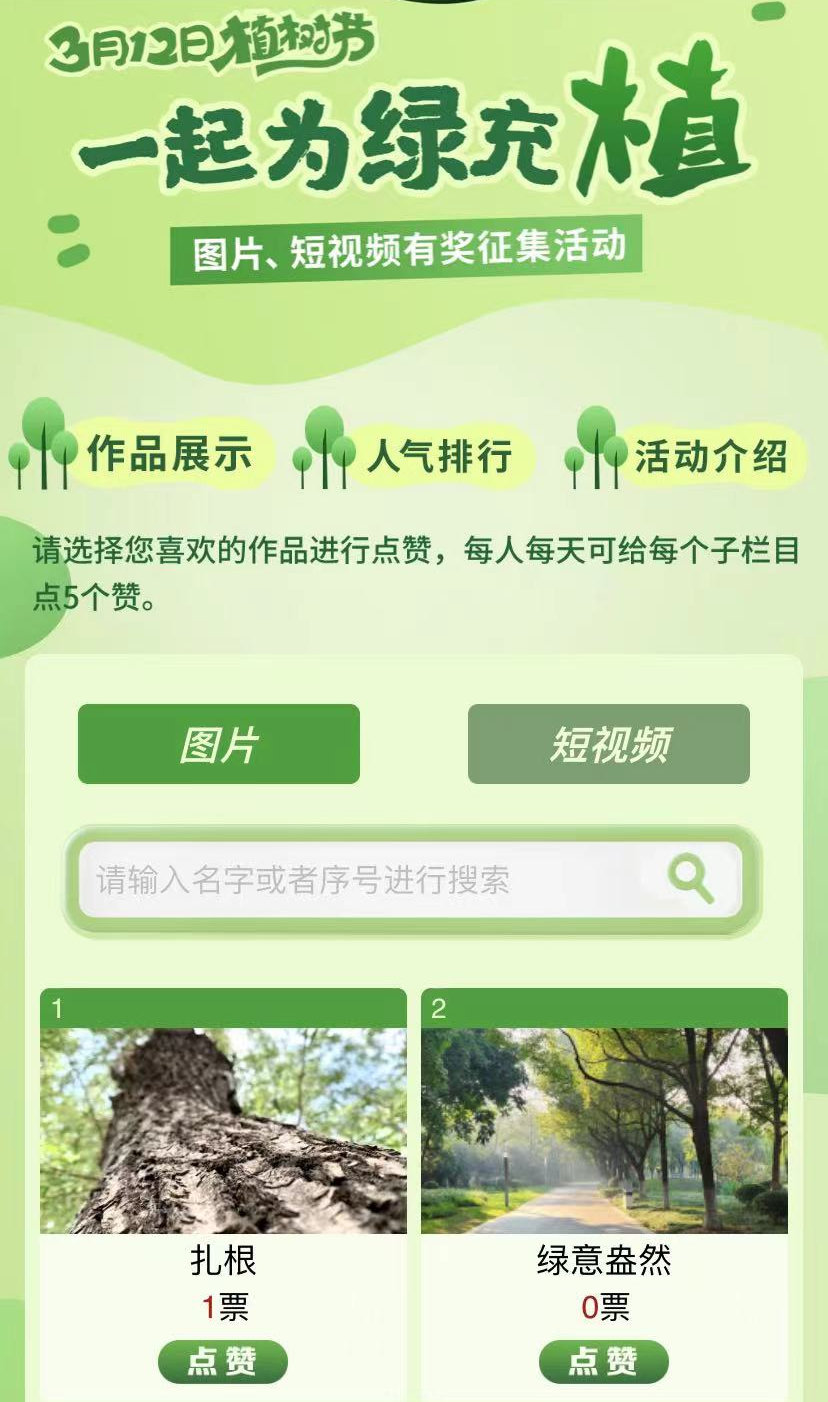Switch to the 短视频 category
Image resolution: width=828 pixels, height=1402 pixels.
point(608,745)
